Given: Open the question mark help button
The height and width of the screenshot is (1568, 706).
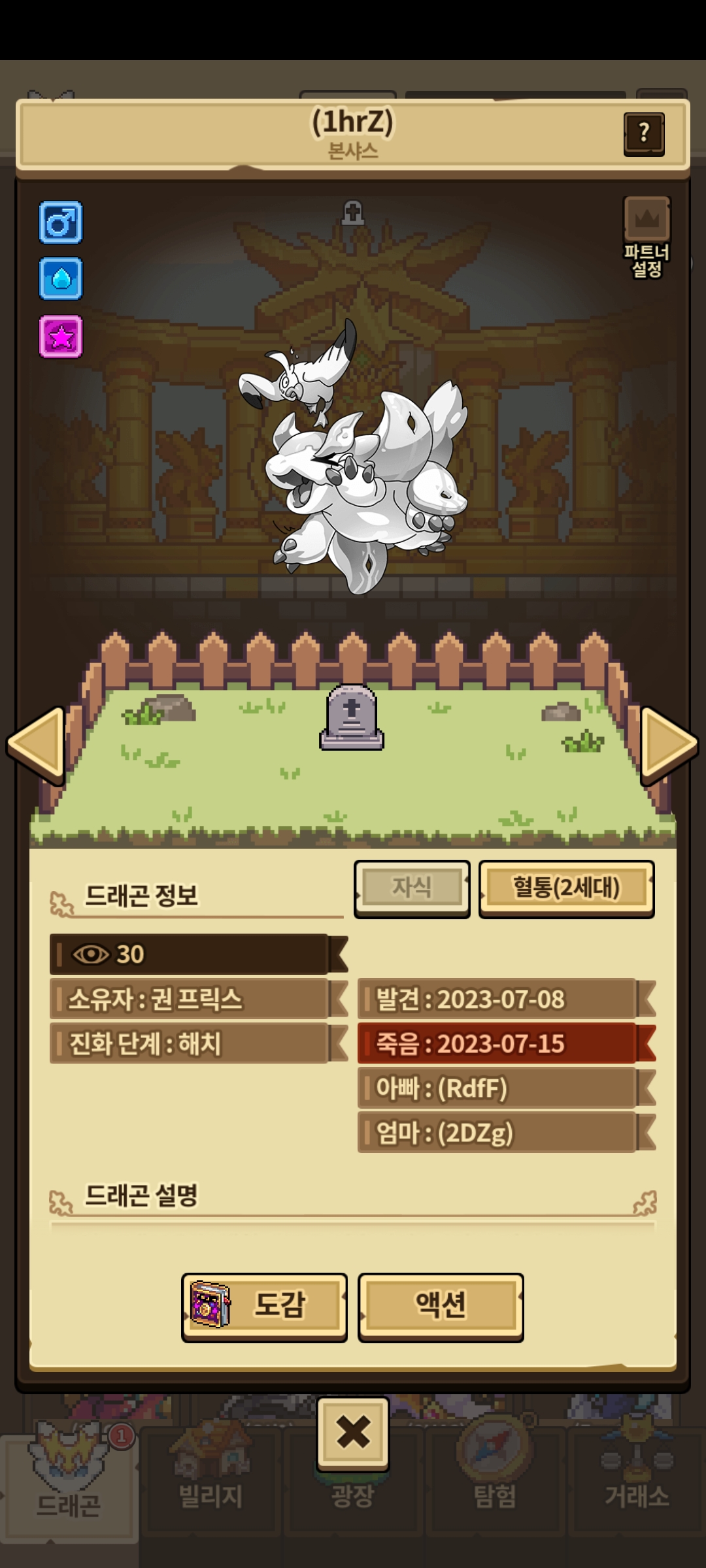Looking at the screenshot, I should coord(644,134).
